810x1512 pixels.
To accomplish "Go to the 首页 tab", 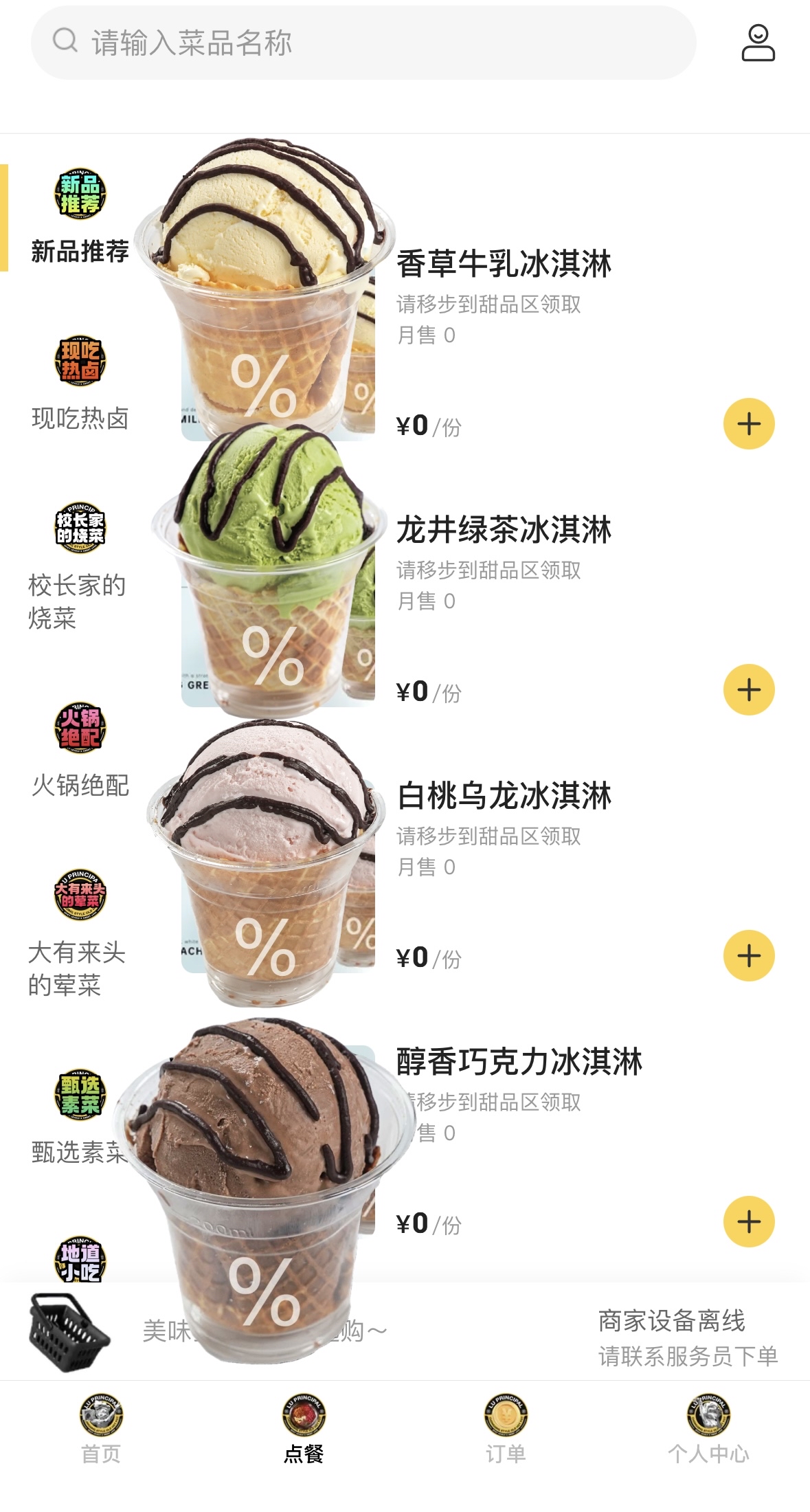I will [101, 1430].
